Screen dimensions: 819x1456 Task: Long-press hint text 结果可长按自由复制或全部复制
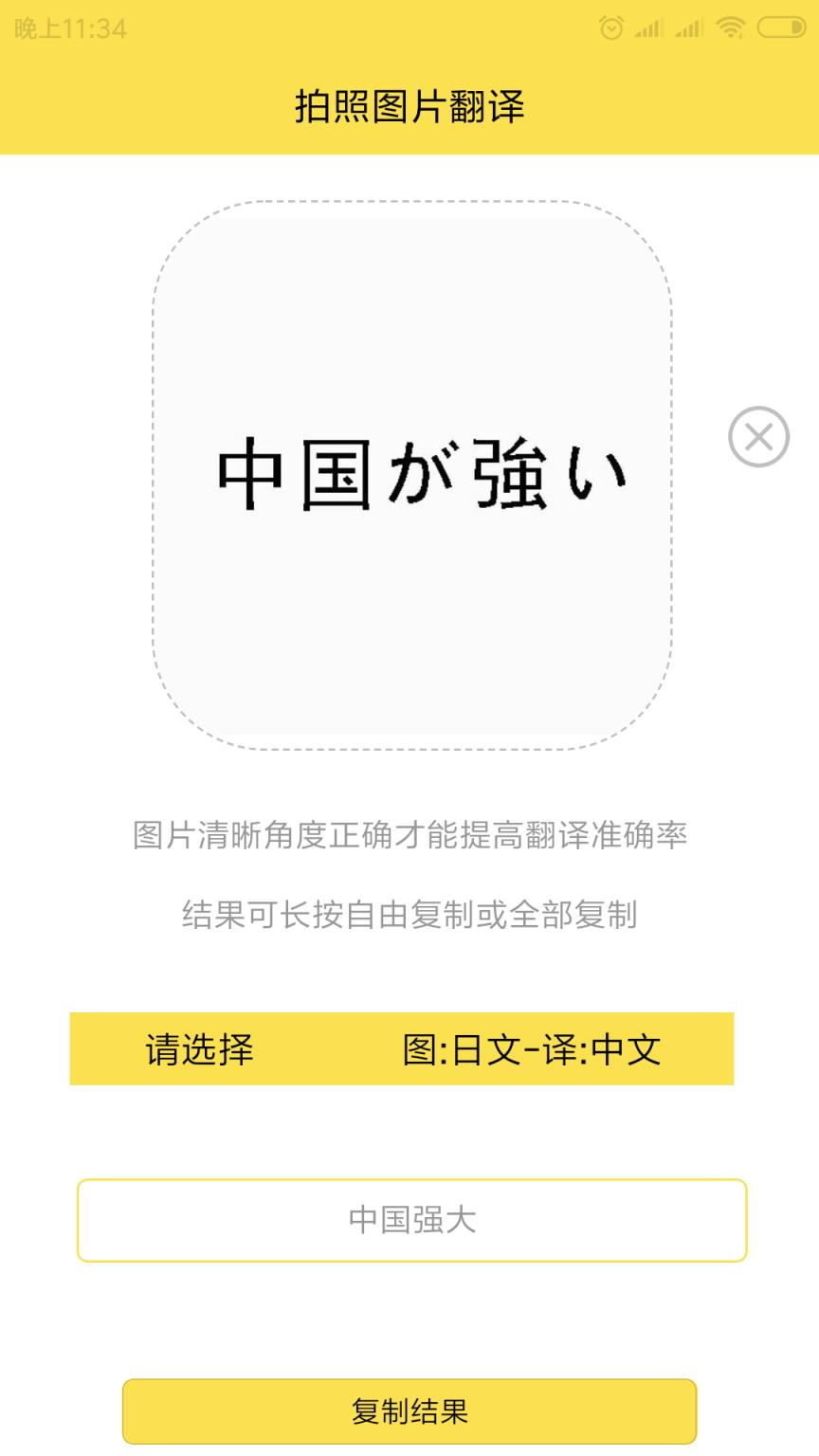pos(409,913)
